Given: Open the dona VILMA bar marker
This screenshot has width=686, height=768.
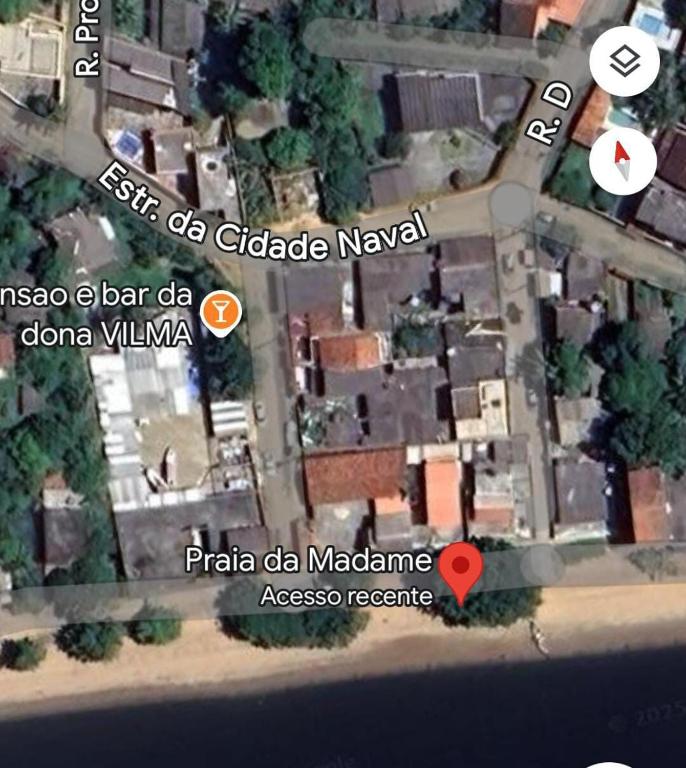Looking at the screenshot, I should [221, 311].
